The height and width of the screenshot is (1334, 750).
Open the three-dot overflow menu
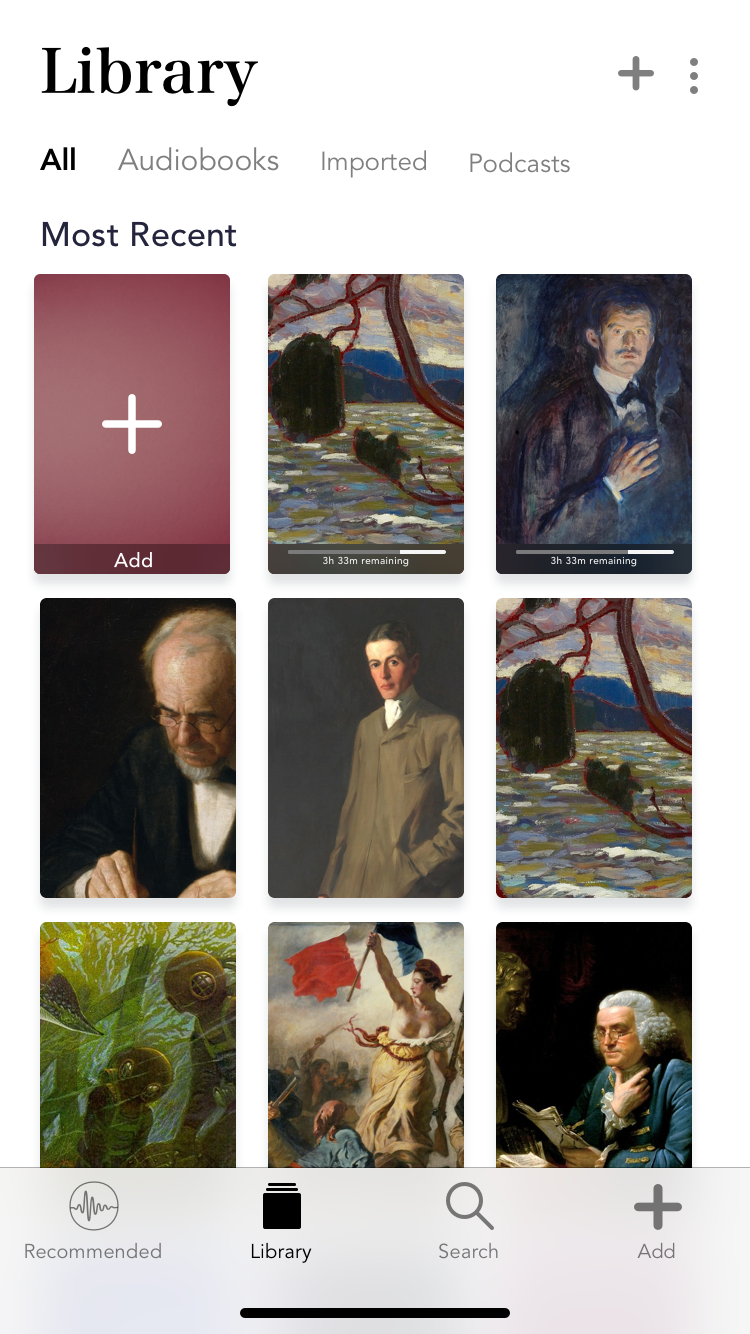[694, 74]
